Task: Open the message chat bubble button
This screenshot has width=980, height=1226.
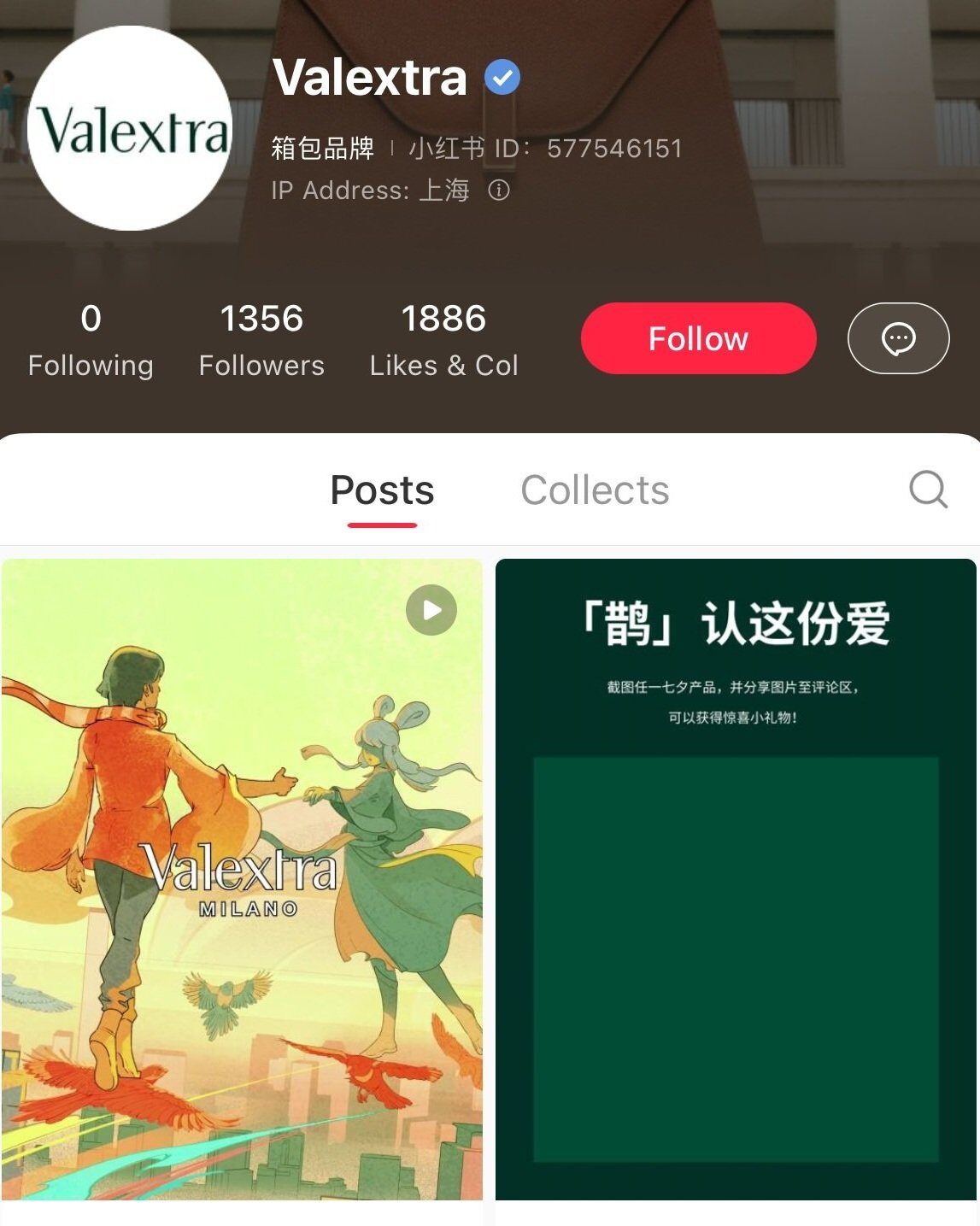Action: click(898, 338)
